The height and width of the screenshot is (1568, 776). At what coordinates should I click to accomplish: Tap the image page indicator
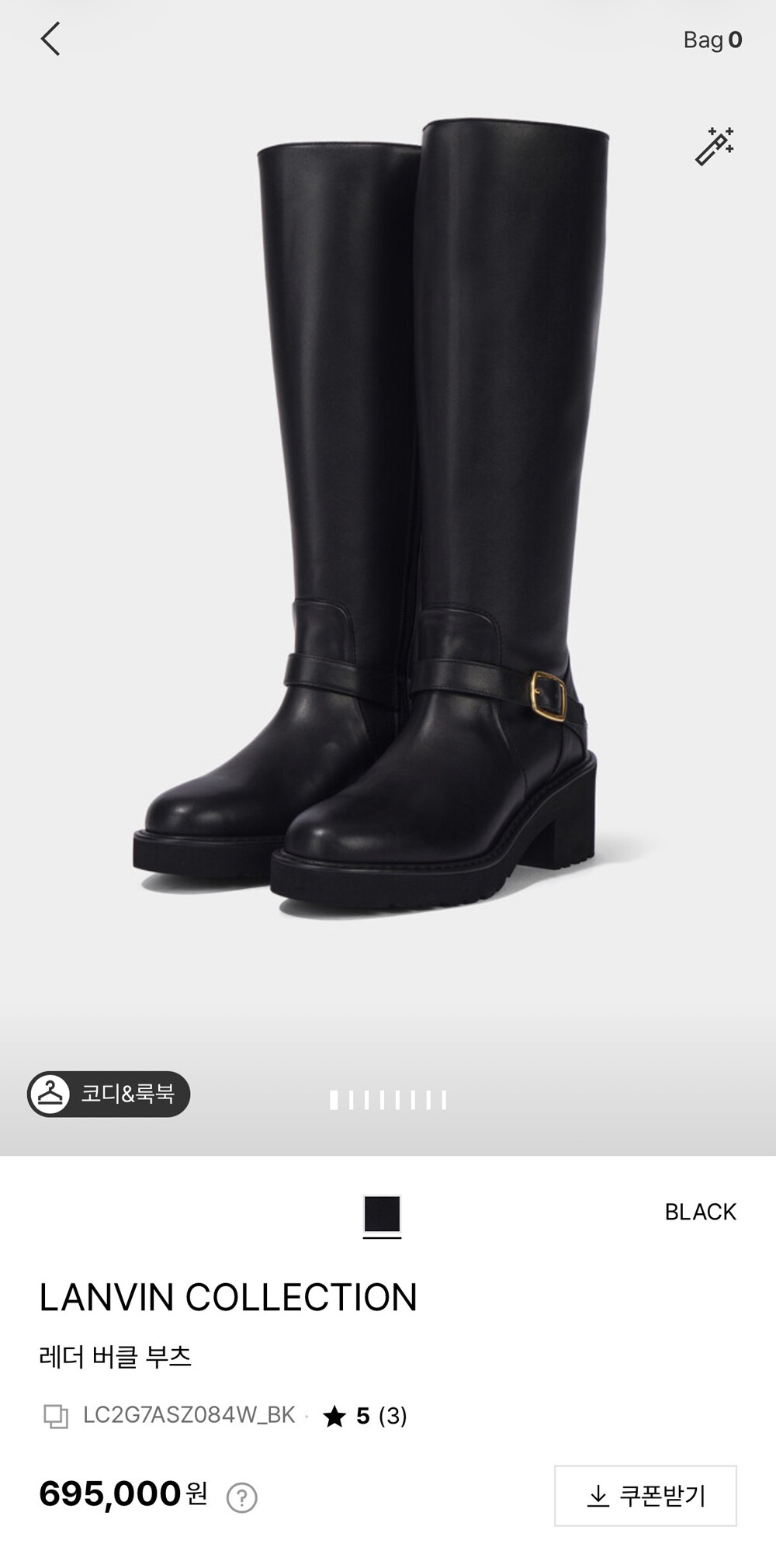(x=388, y=1100)
